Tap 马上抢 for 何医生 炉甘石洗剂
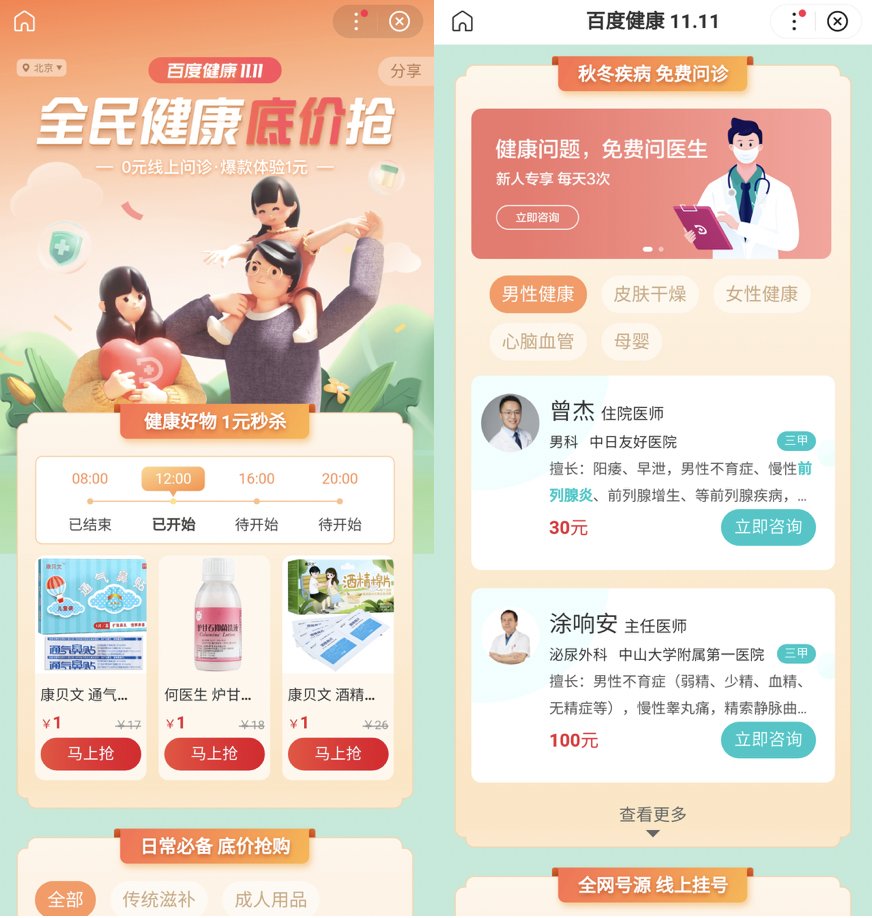Viewport: 872px width, 918px height. tap(214, 754)
